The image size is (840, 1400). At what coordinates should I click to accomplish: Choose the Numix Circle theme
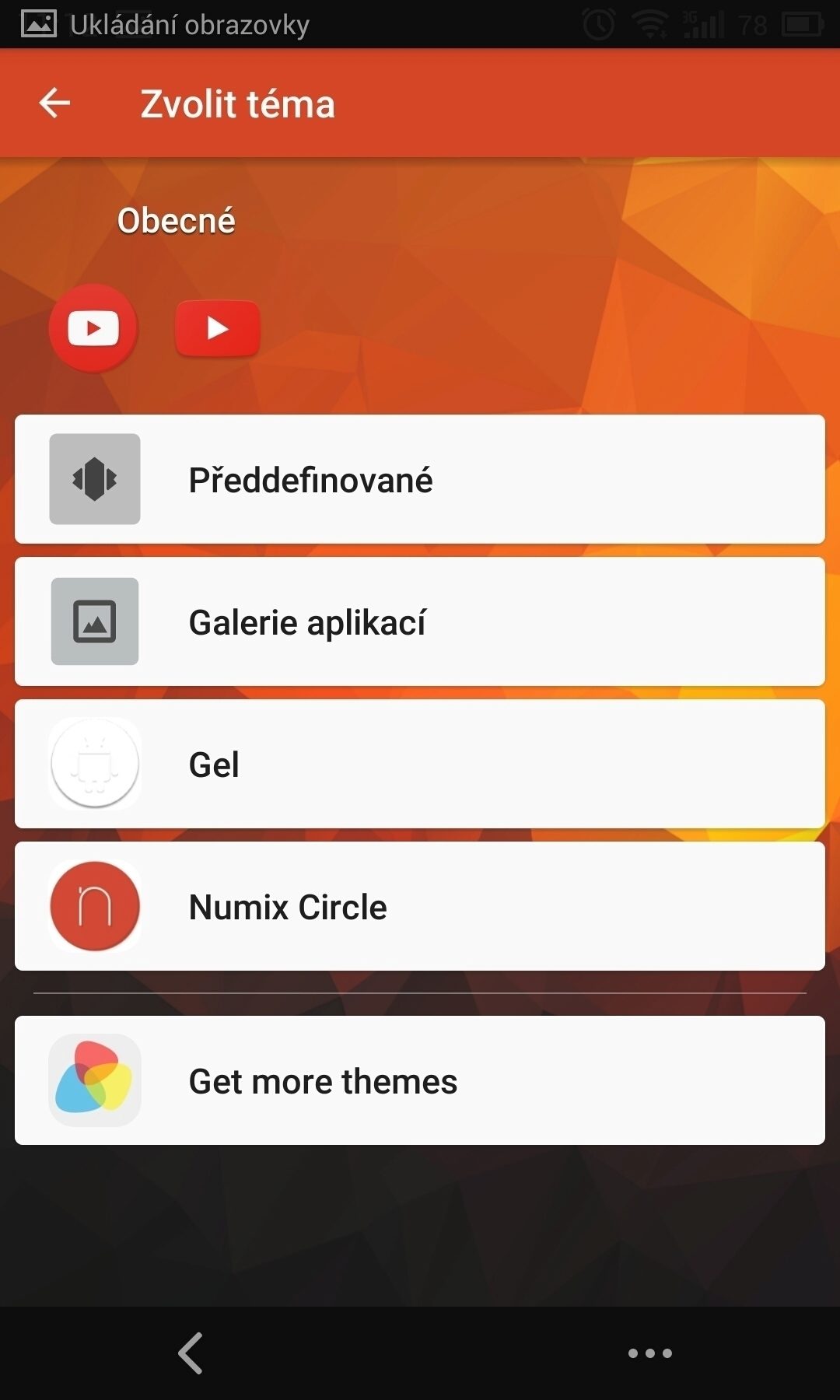click(x=420, y=906)
